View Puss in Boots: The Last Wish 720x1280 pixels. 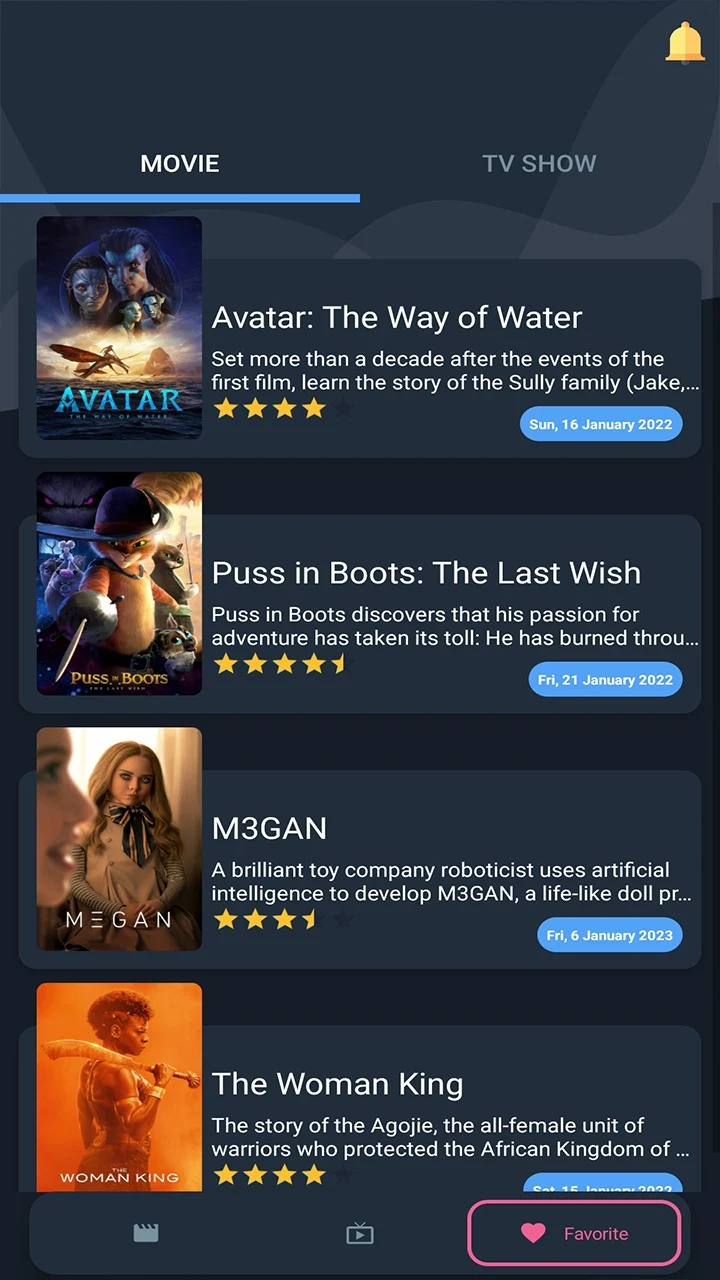point(426,573)
